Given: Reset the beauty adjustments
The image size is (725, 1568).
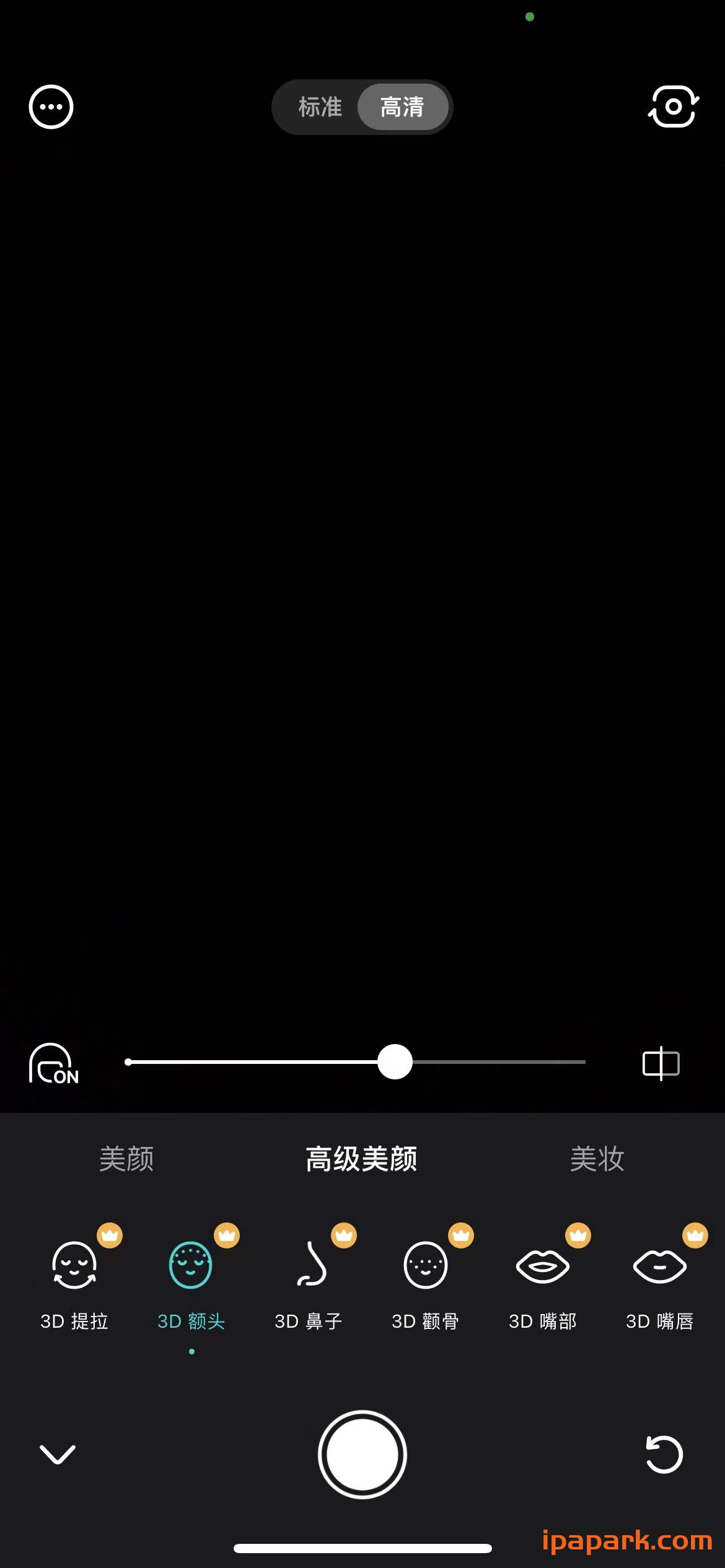Looking at the screenshot, I should click(664, 1454).
